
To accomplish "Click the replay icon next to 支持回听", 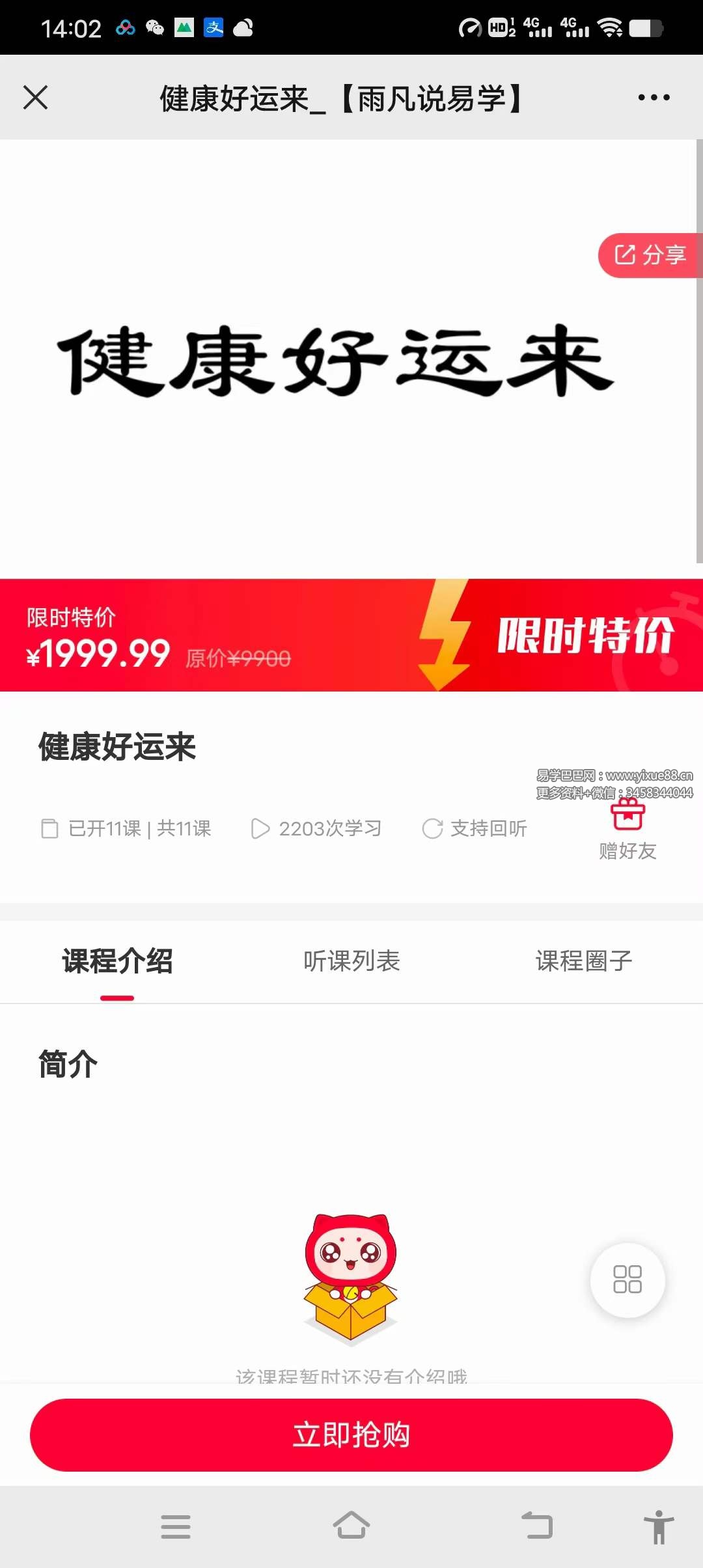I will 432,828.
